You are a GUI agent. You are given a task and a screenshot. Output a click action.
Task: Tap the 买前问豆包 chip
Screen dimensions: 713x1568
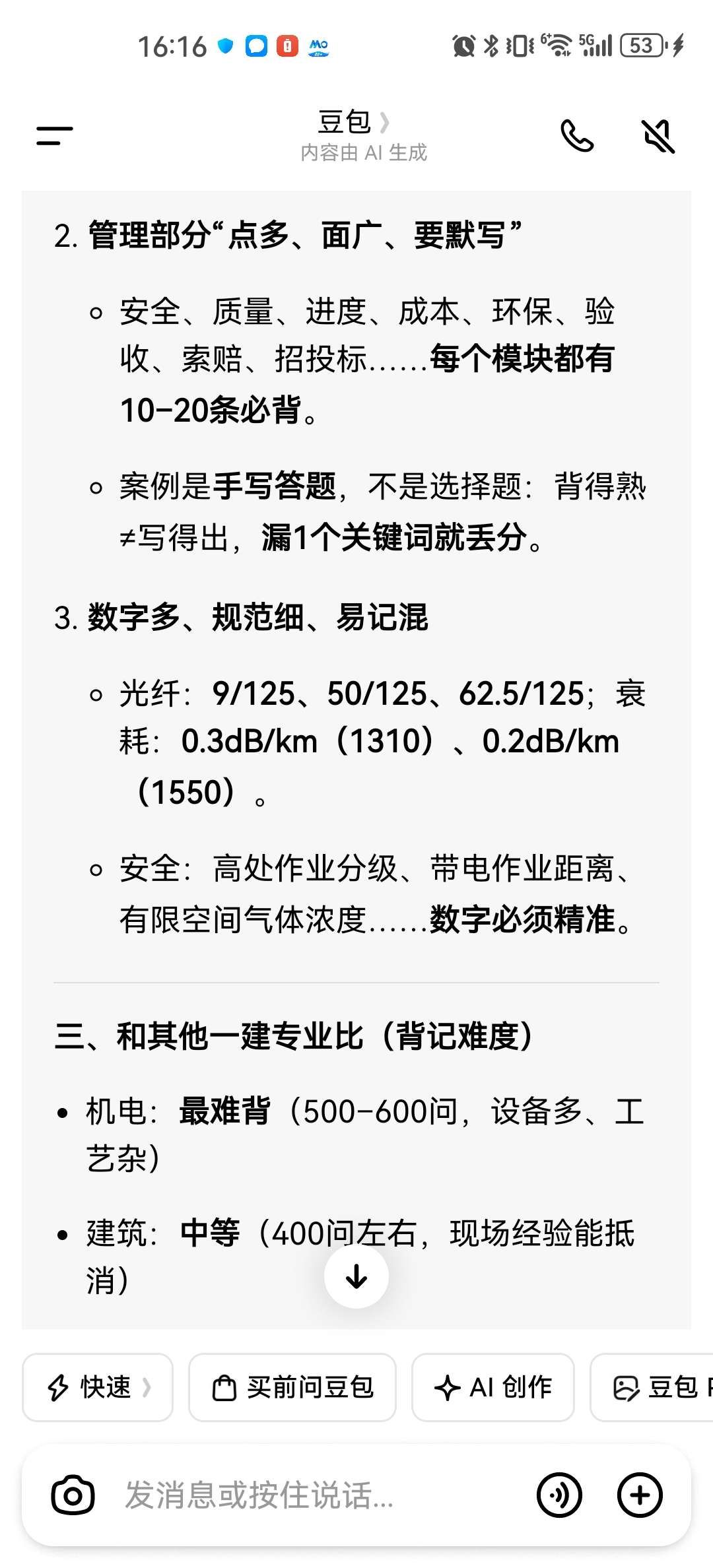point(292,1387)
